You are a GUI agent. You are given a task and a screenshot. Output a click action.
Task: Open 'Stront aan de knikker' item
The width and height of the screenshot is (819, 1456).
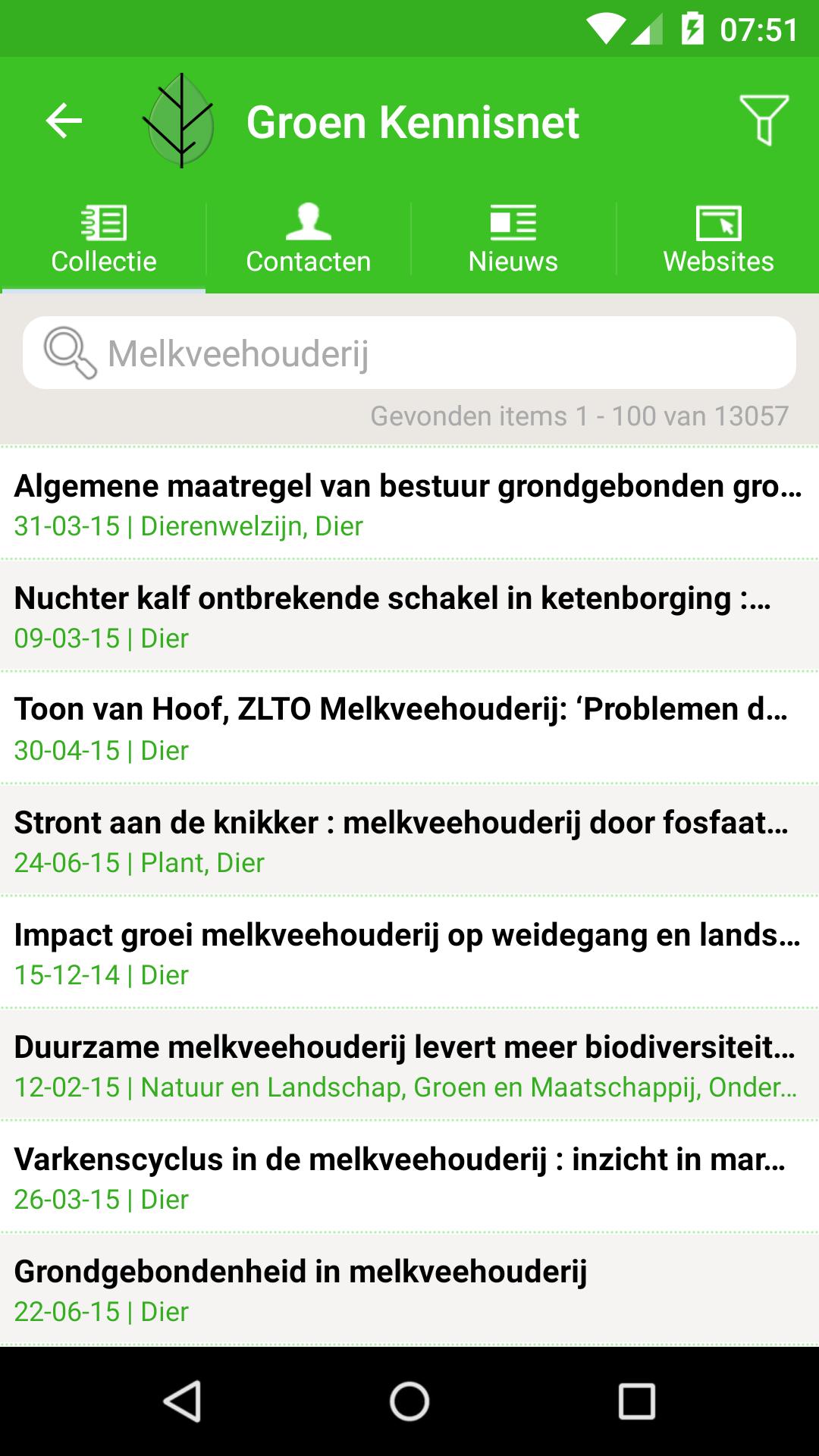409,840
